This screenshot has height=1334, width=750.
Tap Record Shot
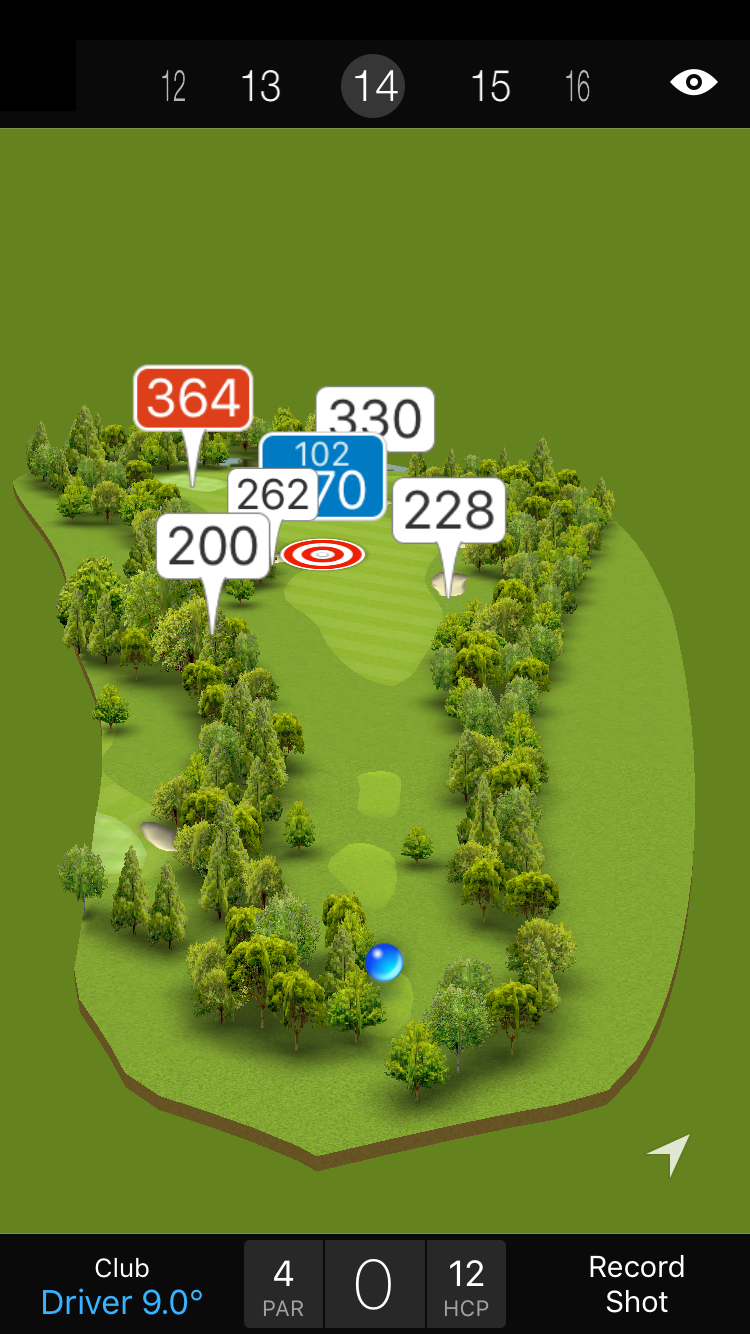click(636, 1284)
